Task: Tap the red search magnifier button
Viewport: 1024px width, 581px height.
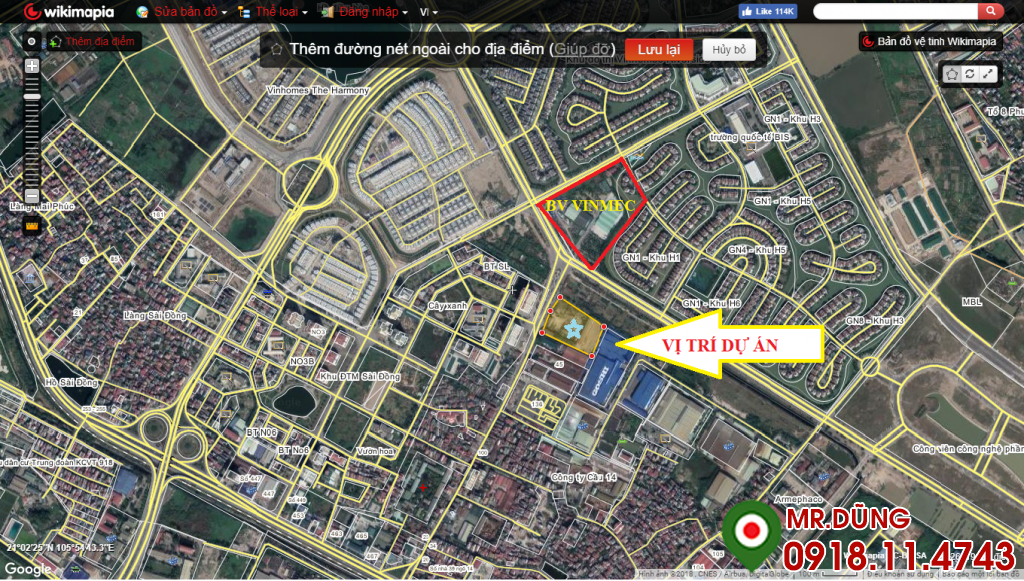Action: [990, 11]
